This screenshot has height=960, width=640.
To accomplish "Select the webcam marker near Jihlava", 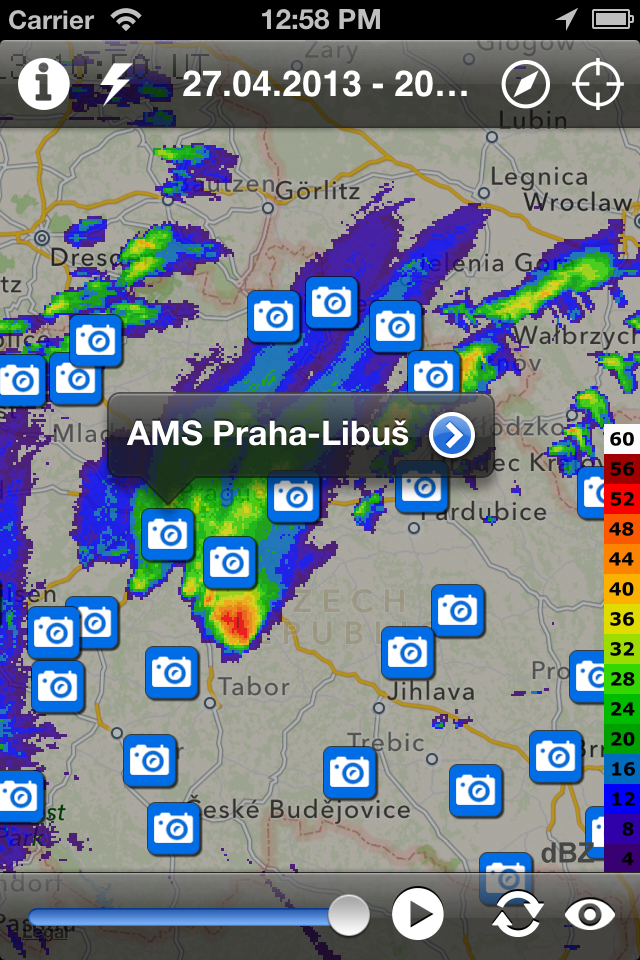I will tap(408, 653).
